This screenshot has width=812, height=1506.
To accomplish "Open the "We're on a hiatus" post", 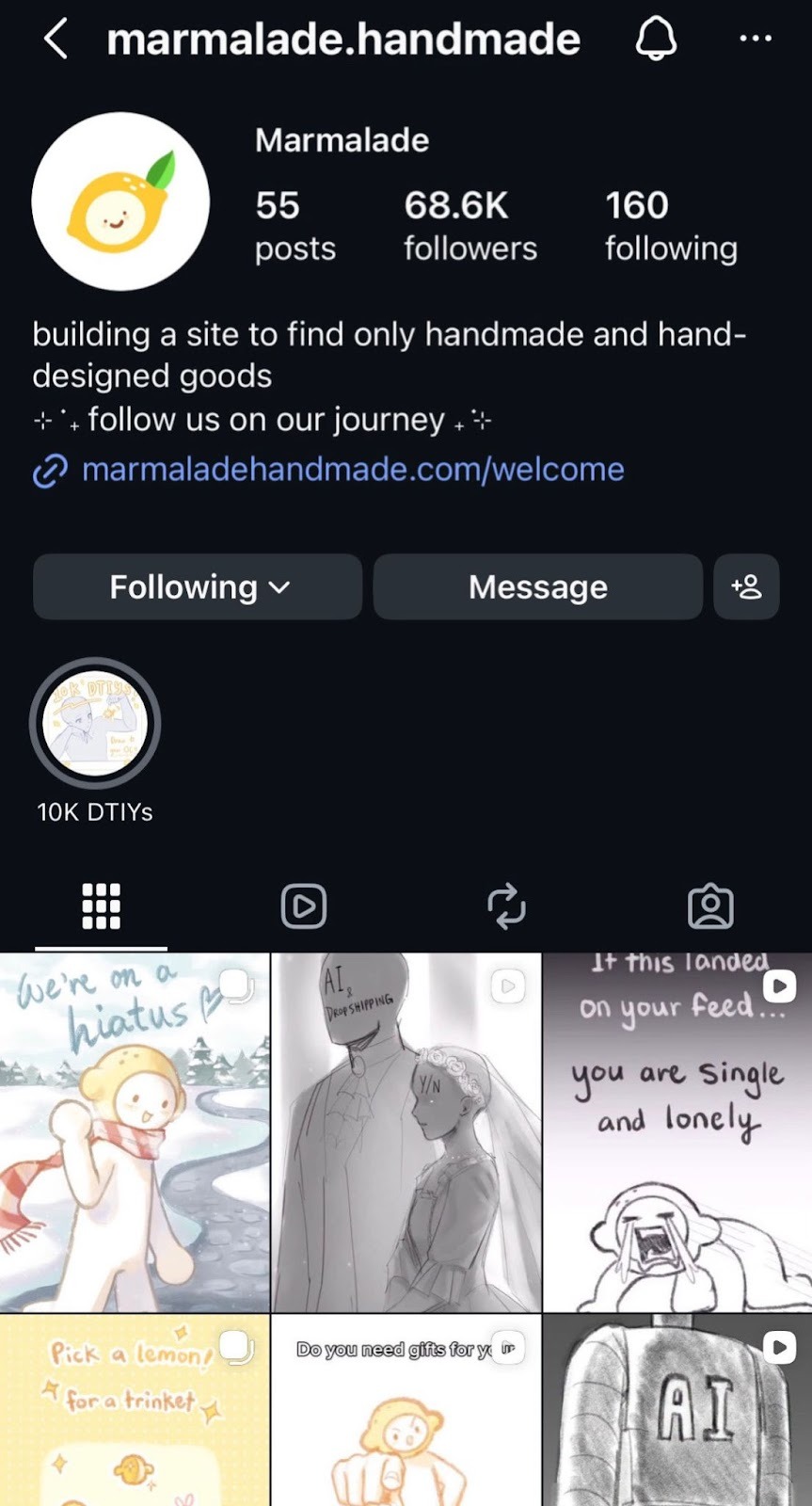I will point(135,1132).
